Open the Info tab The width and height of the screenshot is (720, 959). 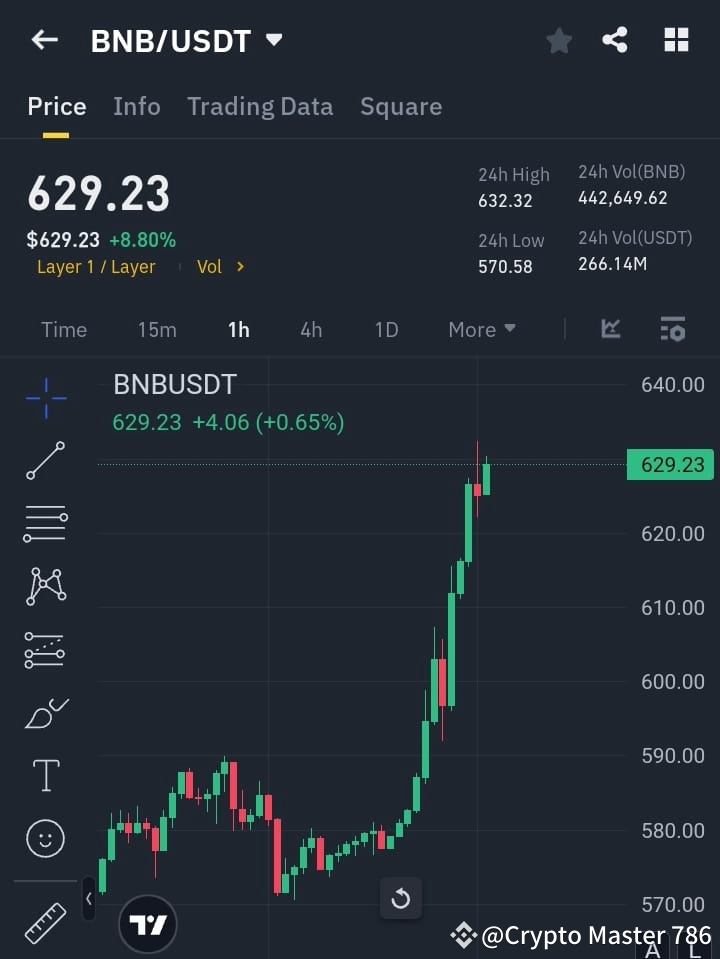[137, 106]
